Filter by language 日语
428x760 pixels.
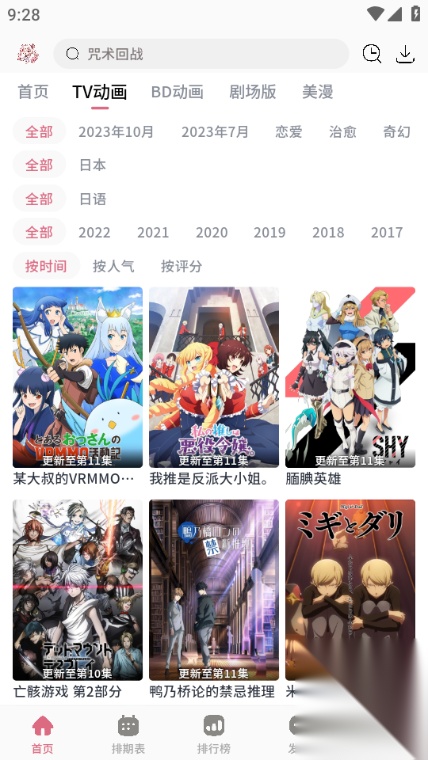93,199
